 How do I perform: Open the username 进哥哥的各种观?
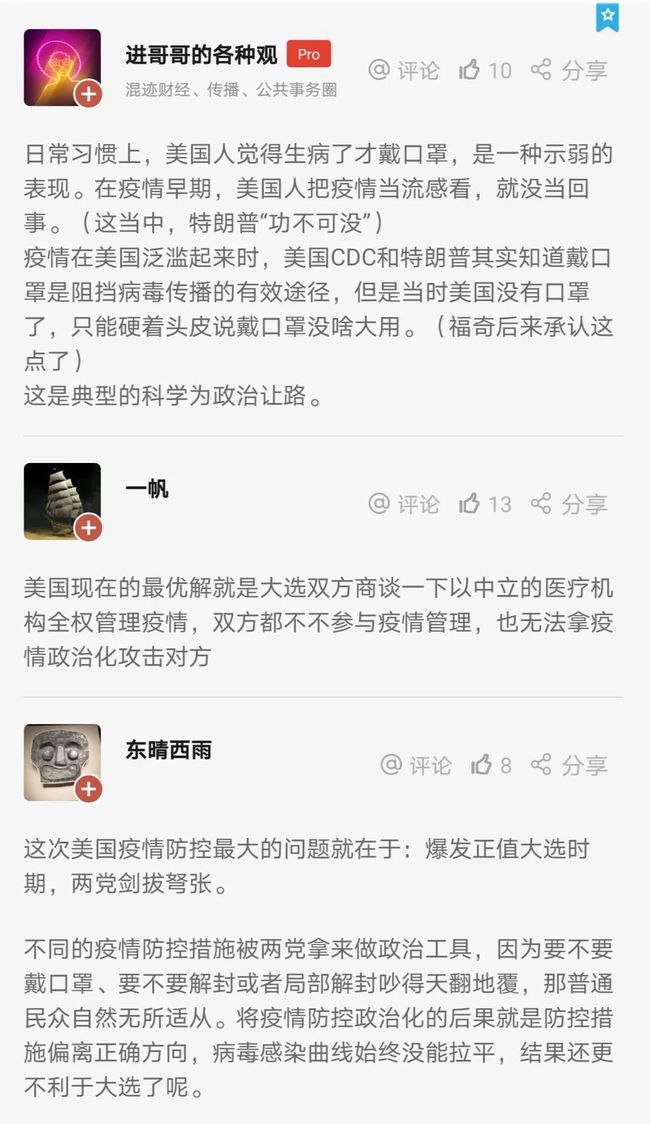coord(201,55)
